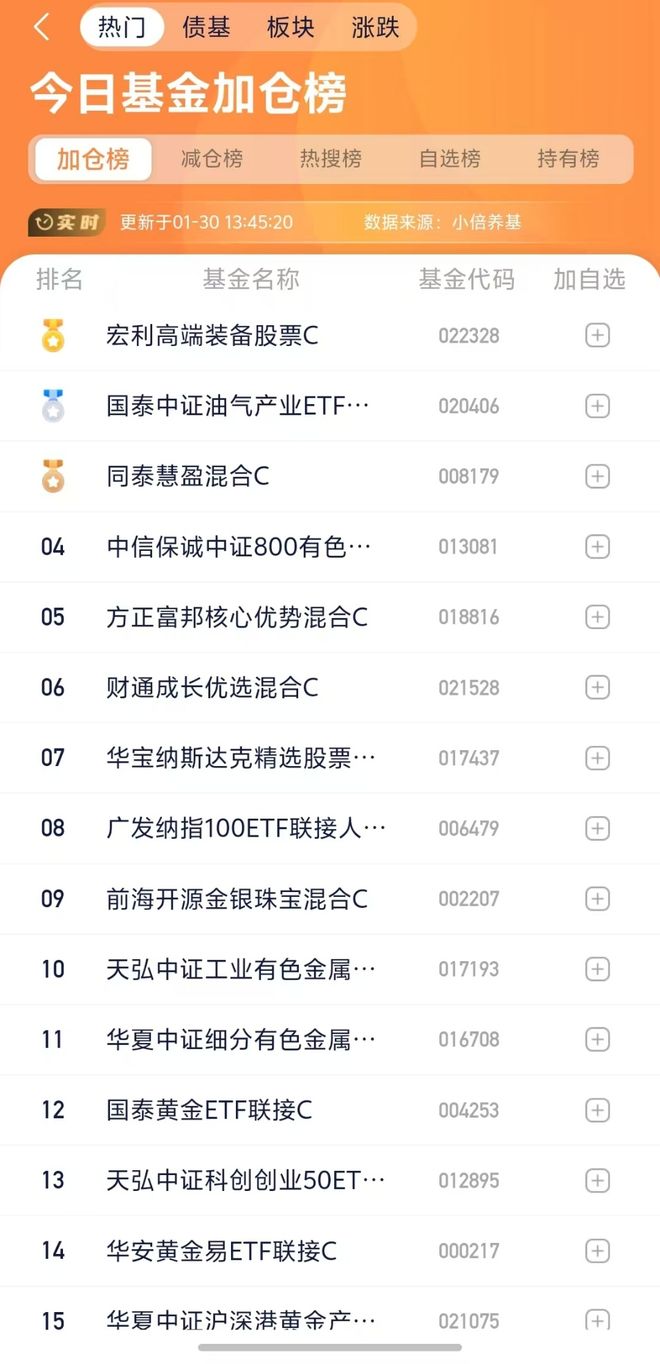Switch to the 板块 top tab
660x1364 pixels.
[x=291, y=28]
